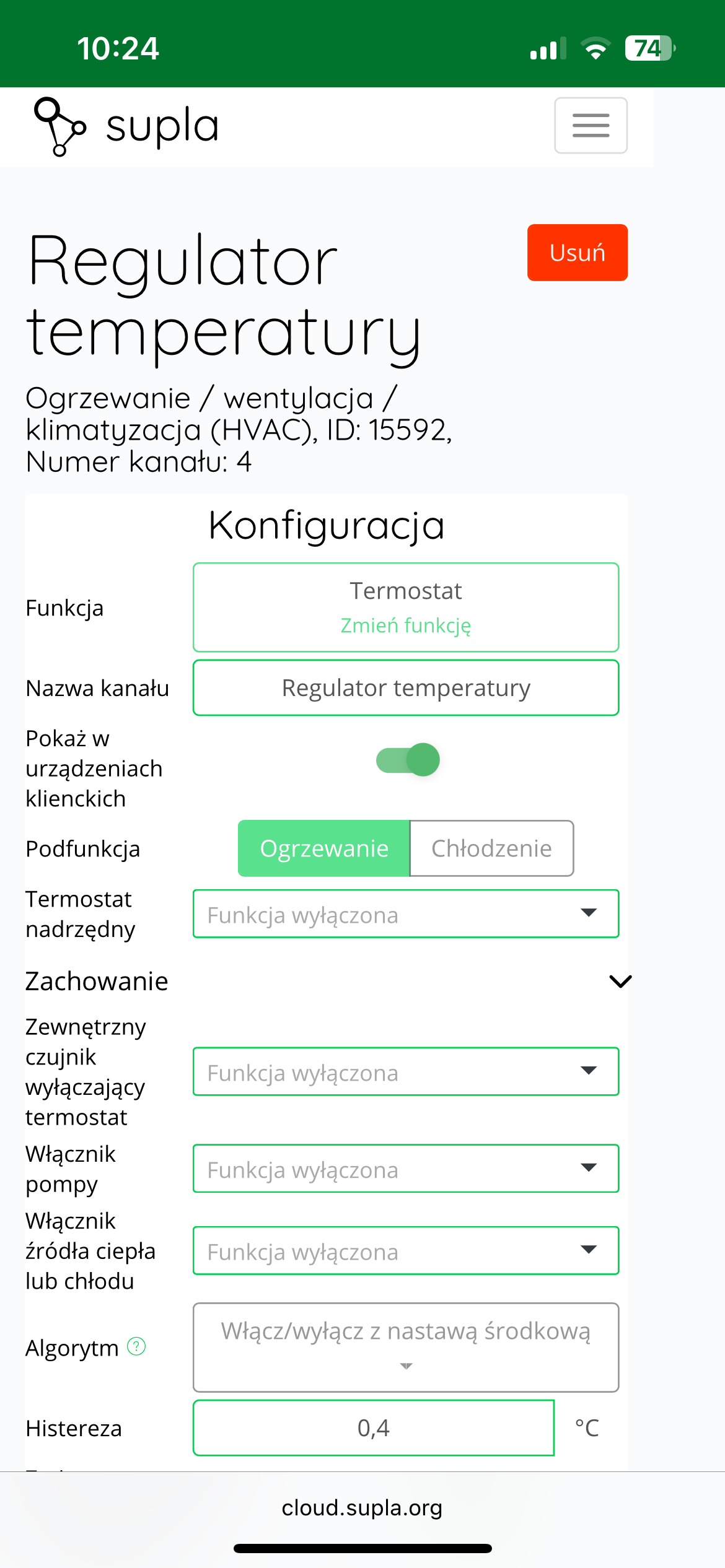Tap the Zmień funkcję link
The height and width of the screenshot is (1568, 725).
pyautogui.click(x=406, y=625)
